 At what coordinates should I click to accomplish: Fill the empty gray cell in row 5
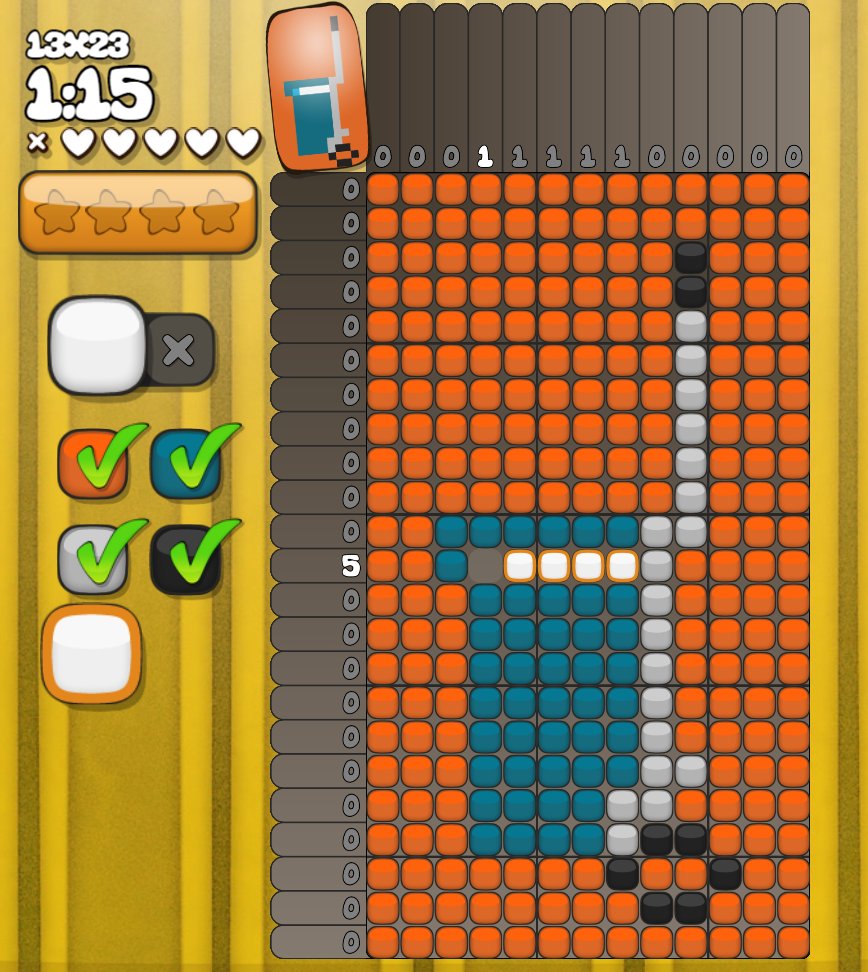(485, 566)
